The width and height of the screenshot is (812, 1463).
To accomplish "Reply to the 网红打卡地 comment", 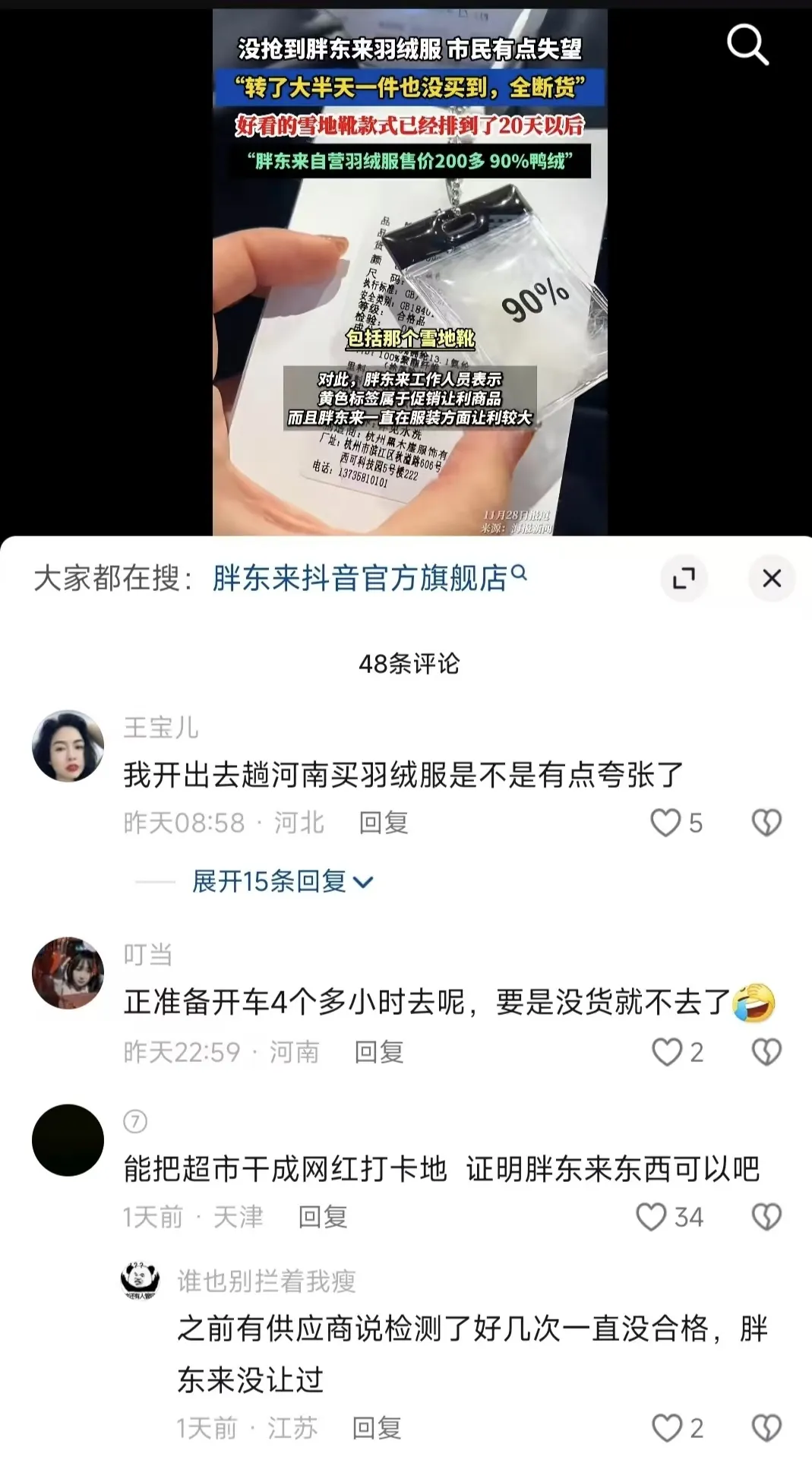I will pyautogui.click(x=323, y=1217).
